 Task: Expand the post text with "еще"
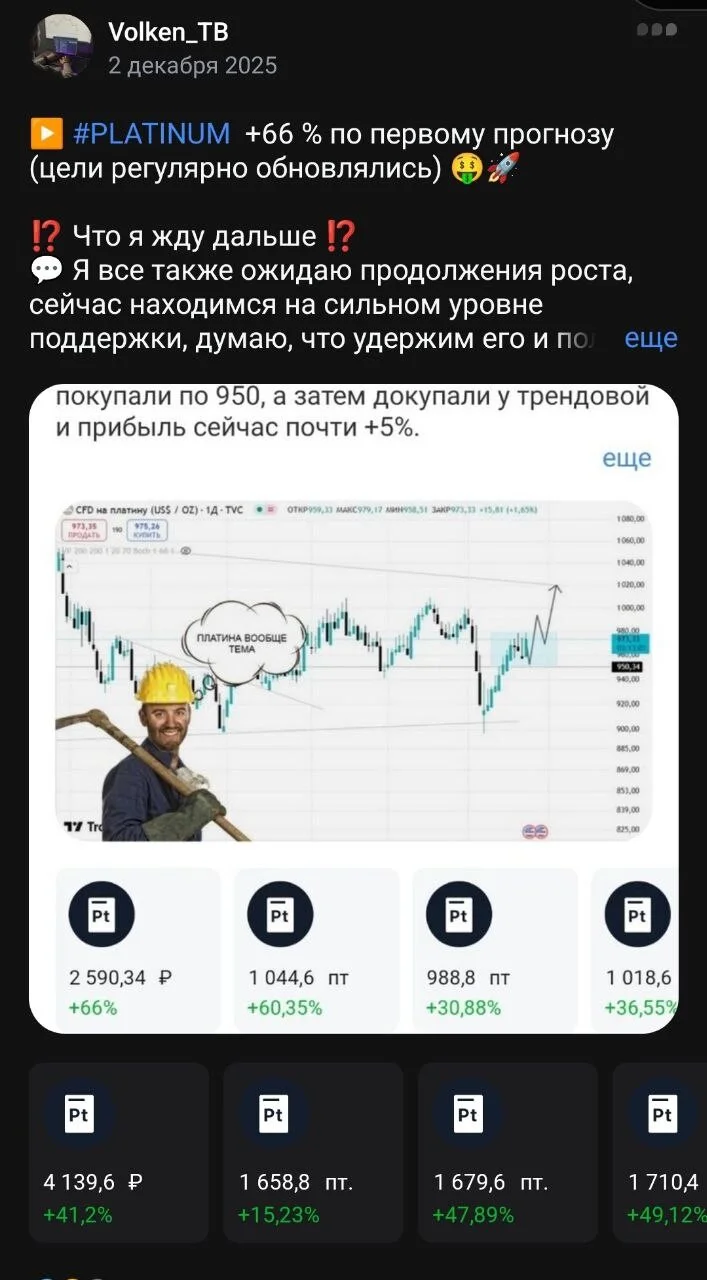coord(651,338)
